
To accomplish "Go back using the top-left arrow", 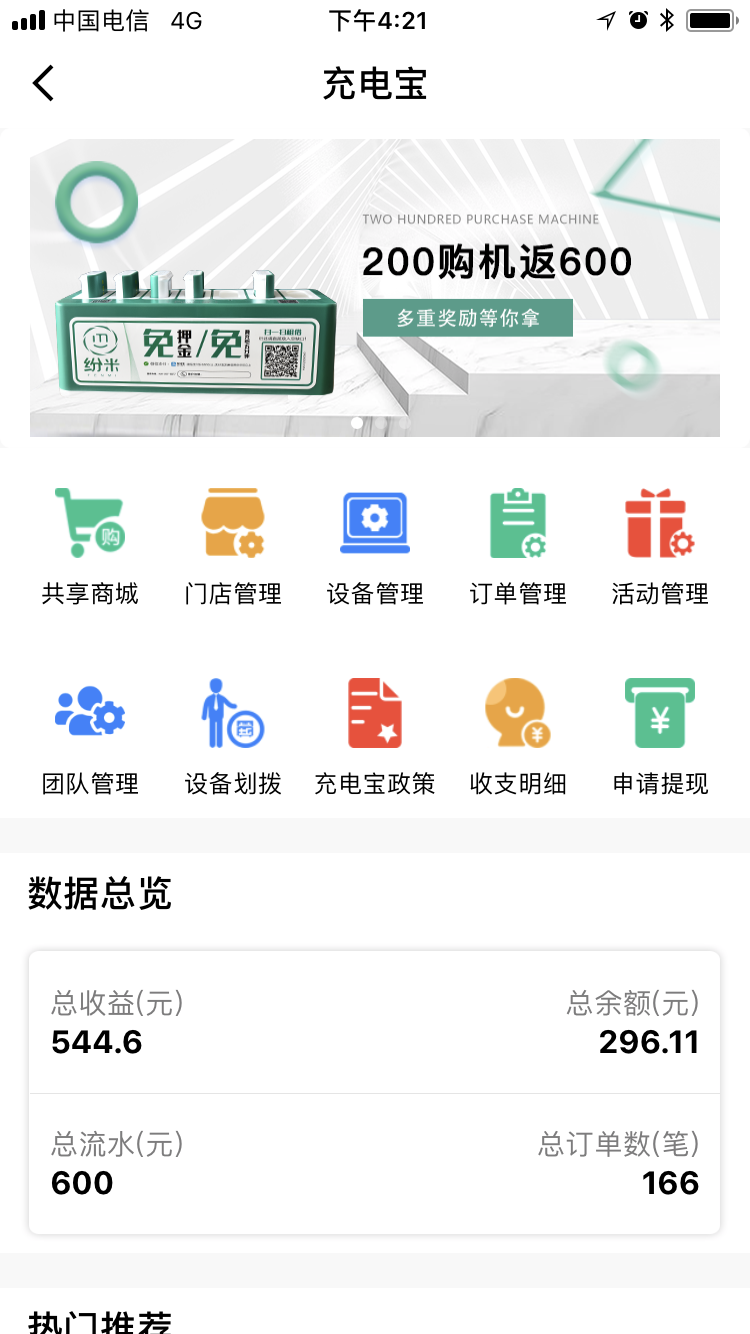I will pos(43,83).
